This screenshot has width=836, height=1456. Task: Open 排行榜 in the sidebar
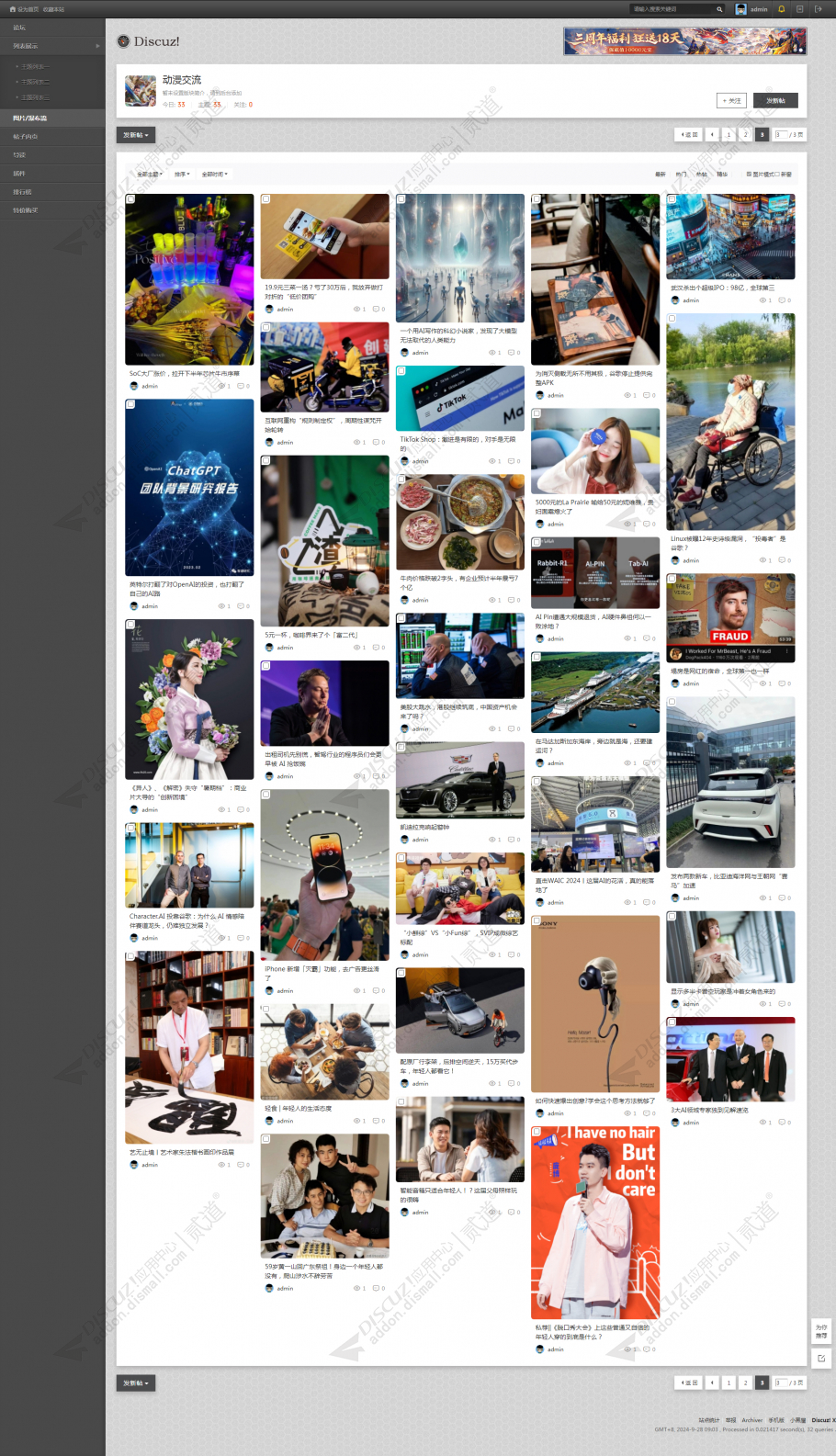tap(22, 192)
